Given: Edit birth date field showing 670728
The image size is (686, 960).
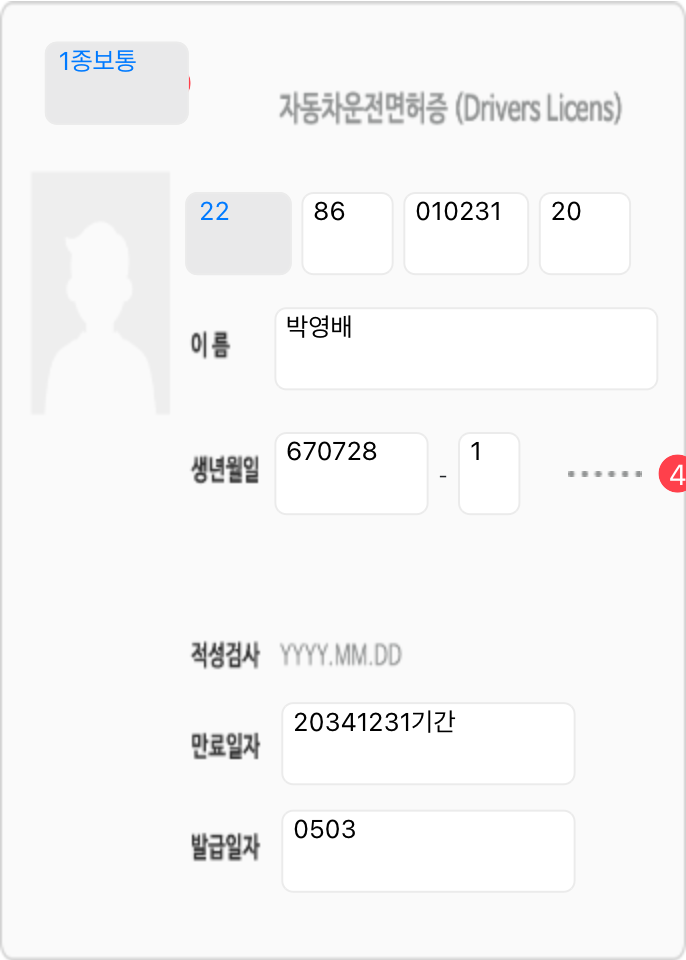Looking at the screenshot, I should (350, 473).
